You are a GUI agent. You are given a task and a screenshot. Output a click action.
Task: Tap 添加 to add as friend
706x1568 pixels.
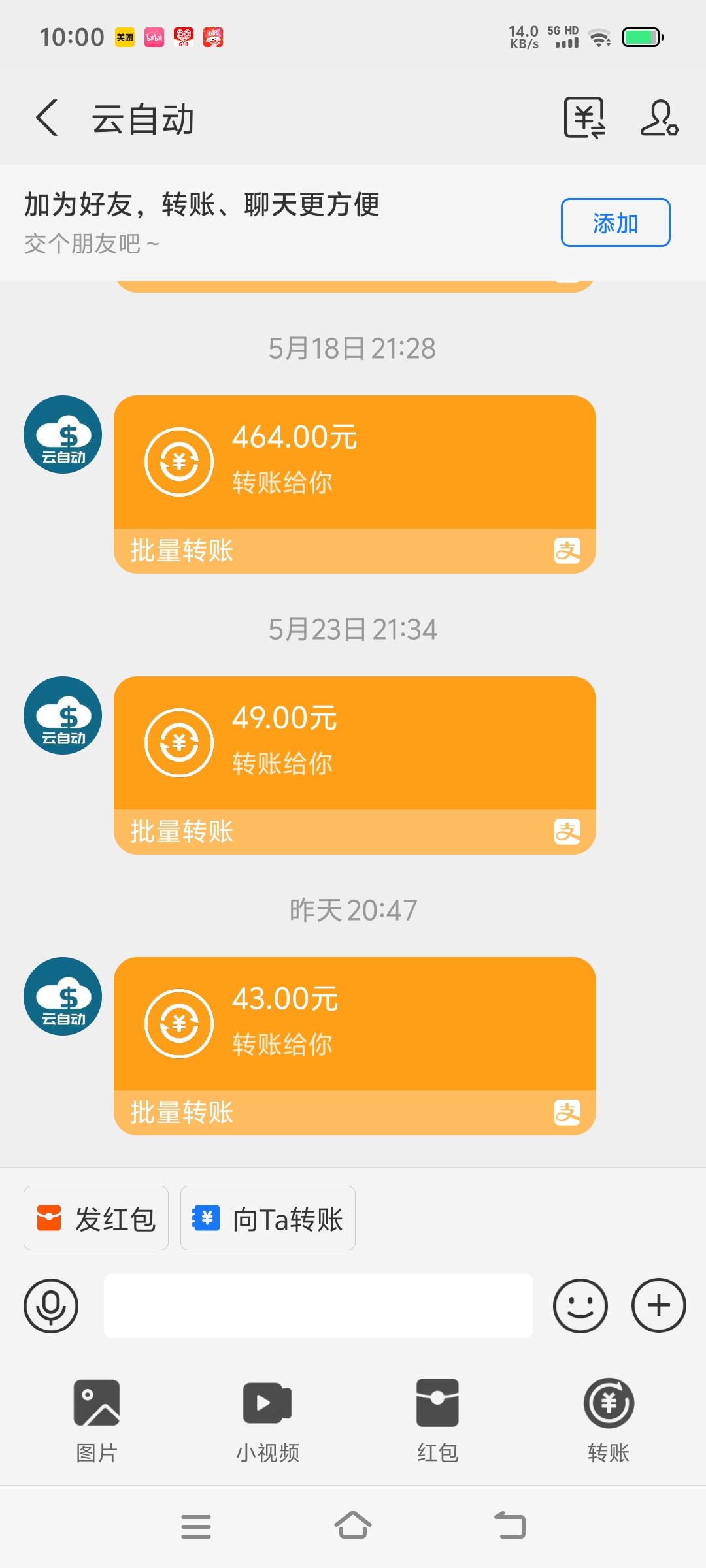(x=615, y=223)
